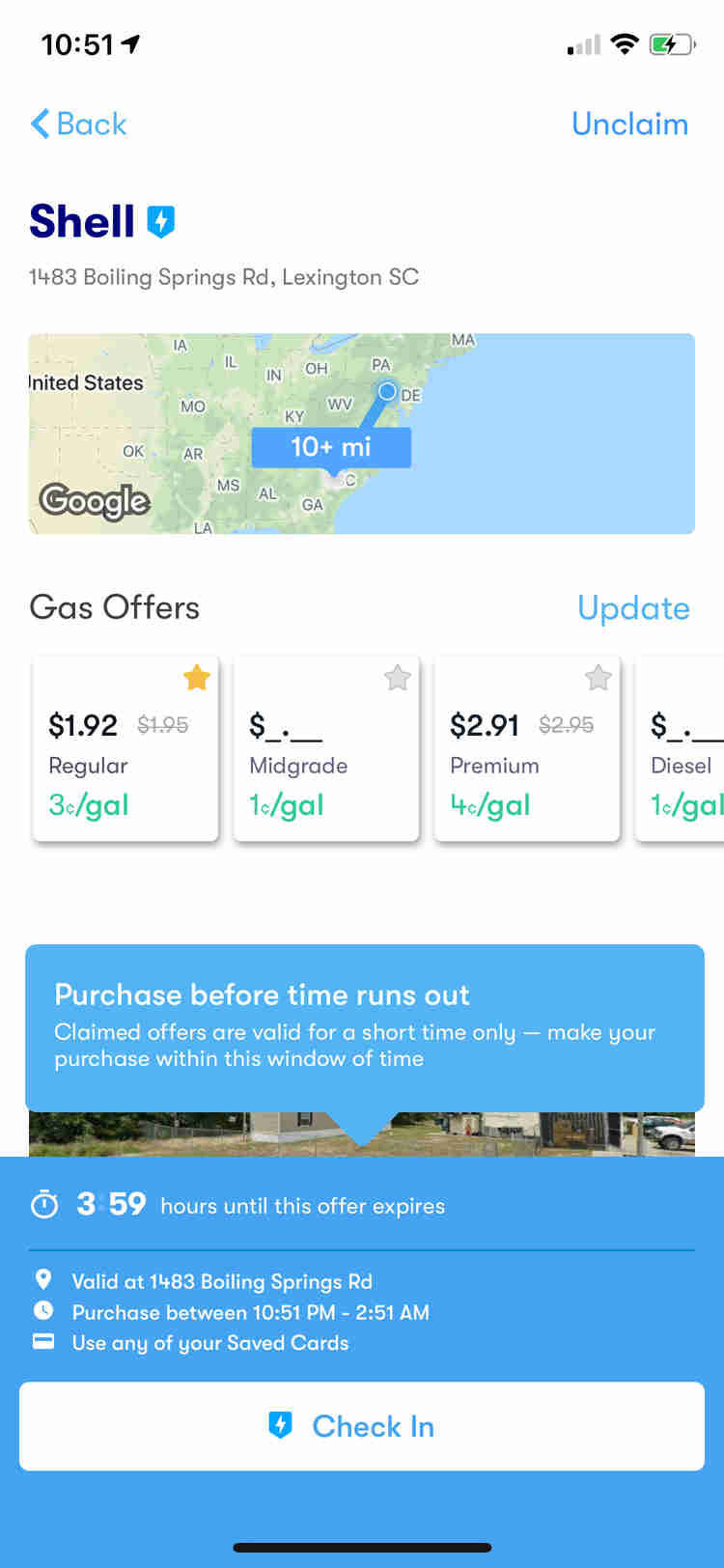This screenshot has height=1568, width=724.
Task: Star Premium as preferred fuel
Action: [x=599, y=678]
